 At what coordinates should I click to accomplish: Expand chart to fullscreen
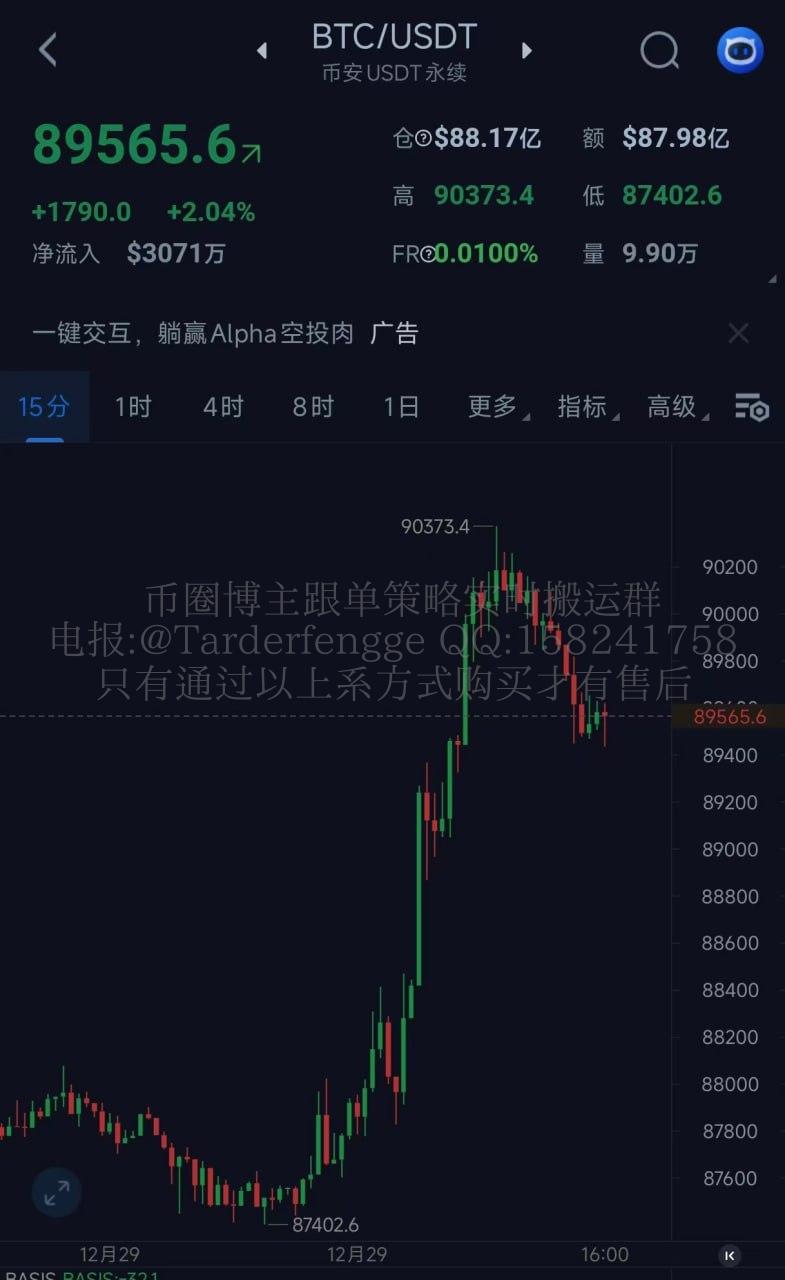tap(57, 1192)
